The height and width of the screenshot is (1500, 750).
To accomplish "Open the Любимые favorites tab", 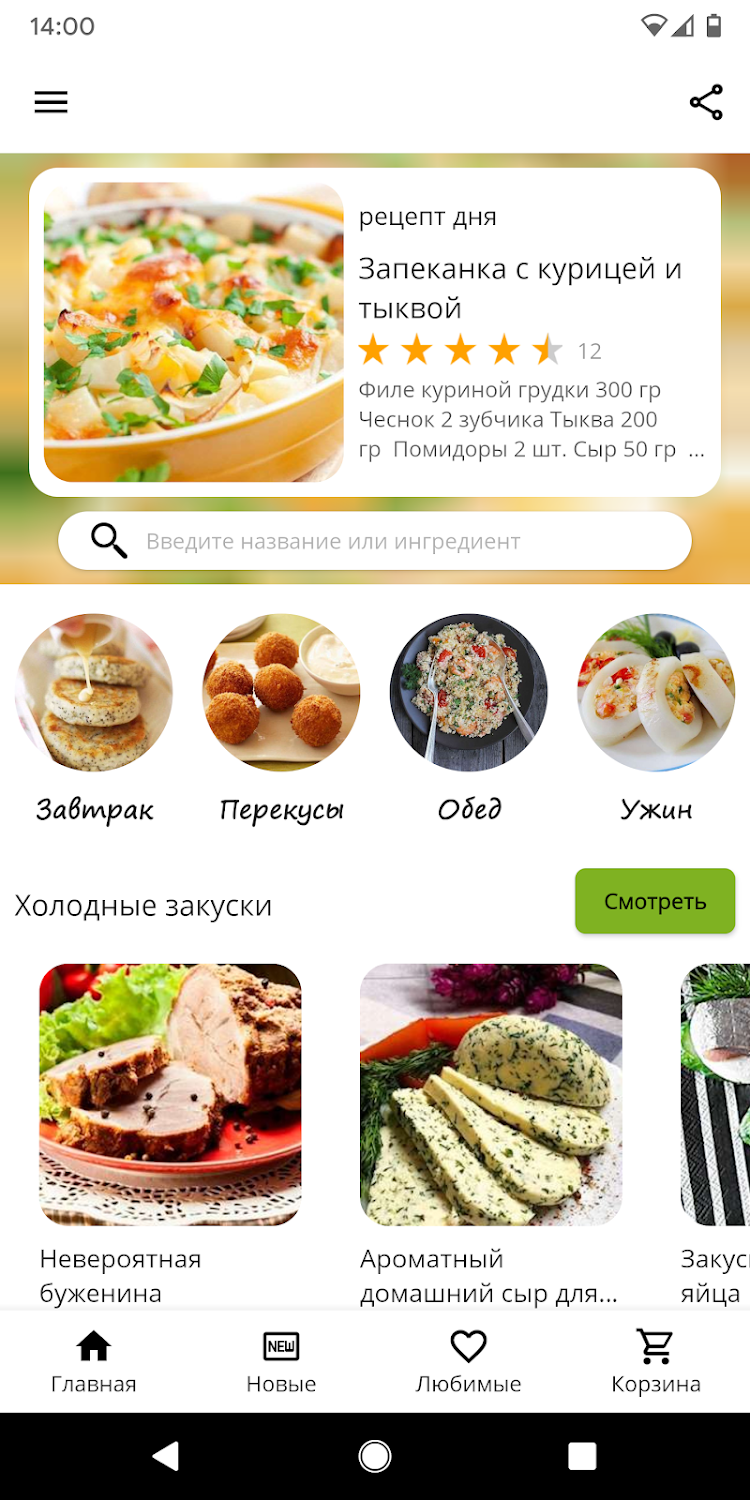I will [468, 1361].
